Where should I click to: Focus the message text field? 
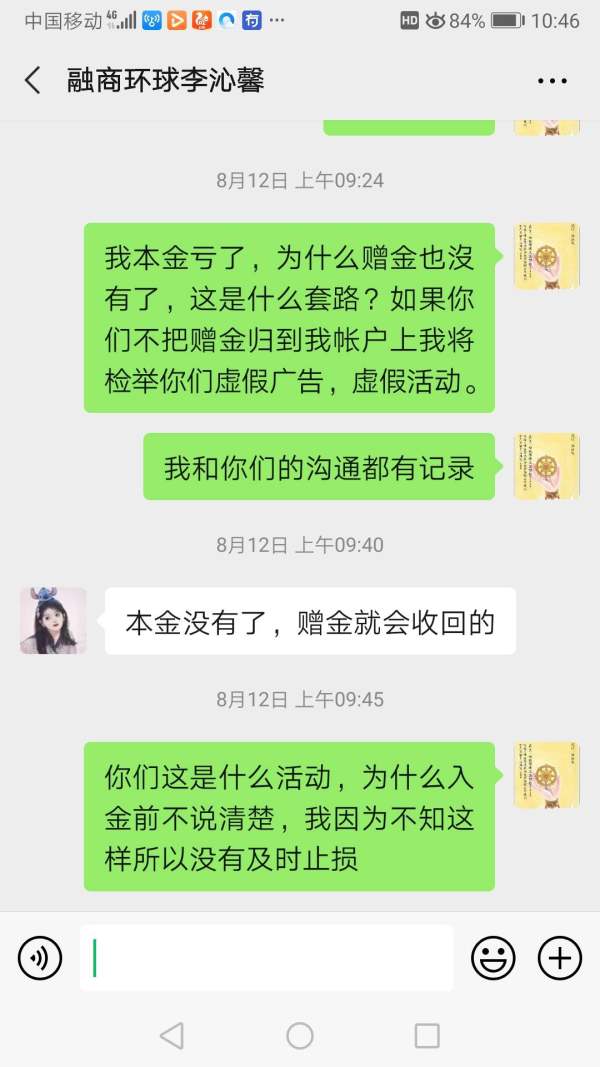click(266, 957)
